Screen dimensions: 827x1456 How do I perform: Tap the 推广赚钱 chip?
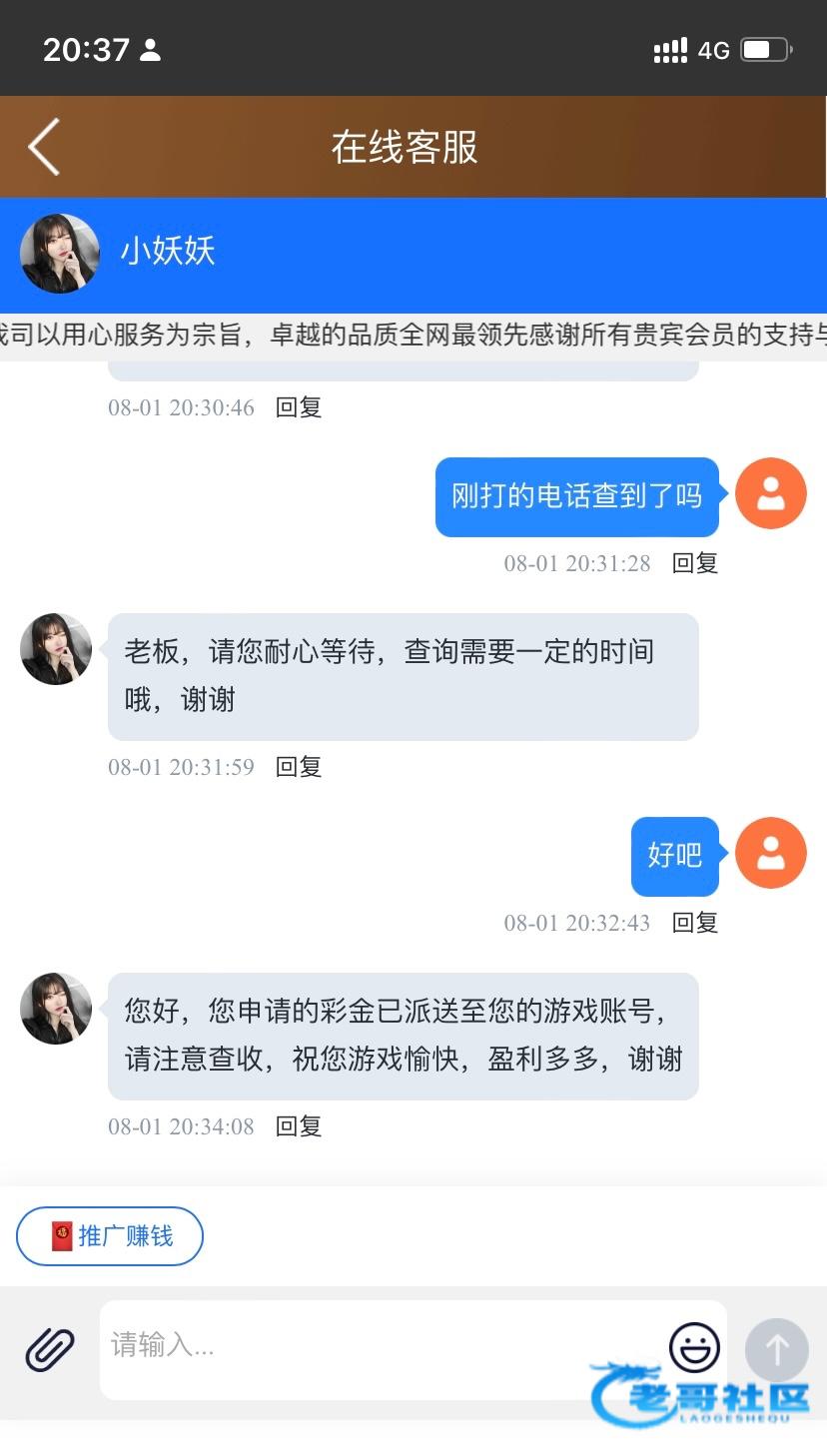point(110,1236)
